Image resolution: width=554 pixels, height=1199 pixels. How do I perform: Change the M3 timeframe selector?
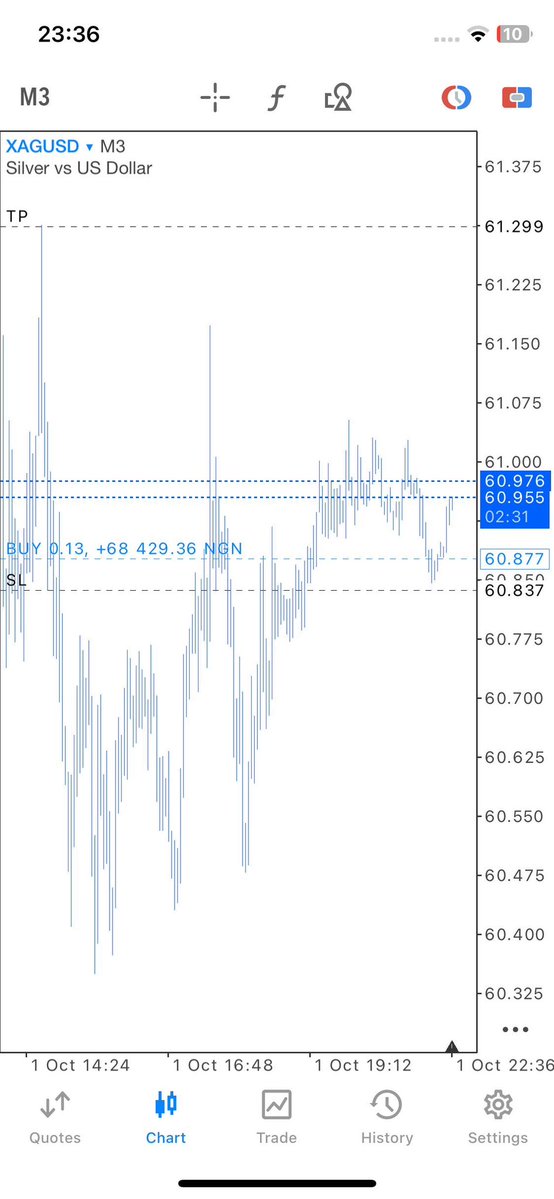pos(34,98)
